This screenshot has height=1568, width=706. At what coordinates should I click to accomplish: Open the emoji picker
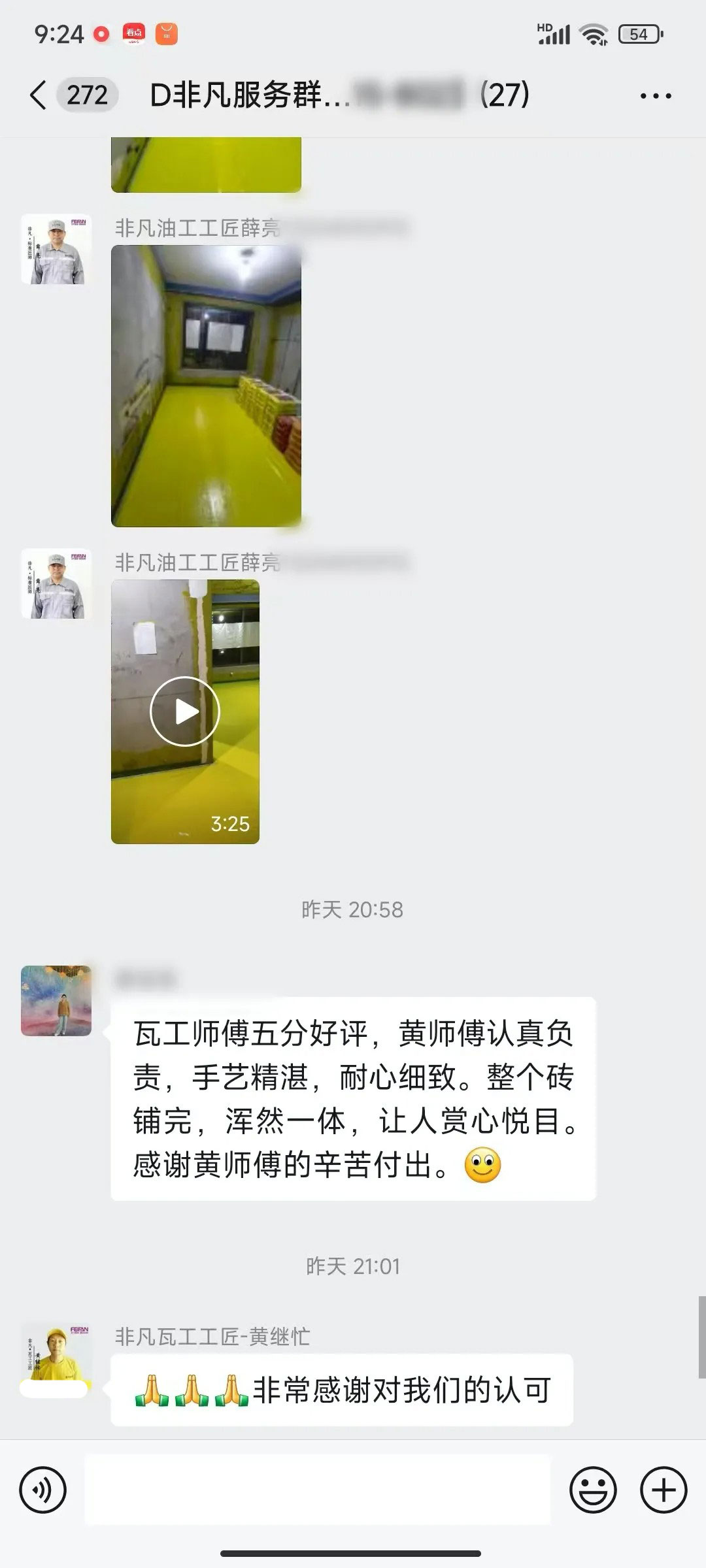[593, 1490]
